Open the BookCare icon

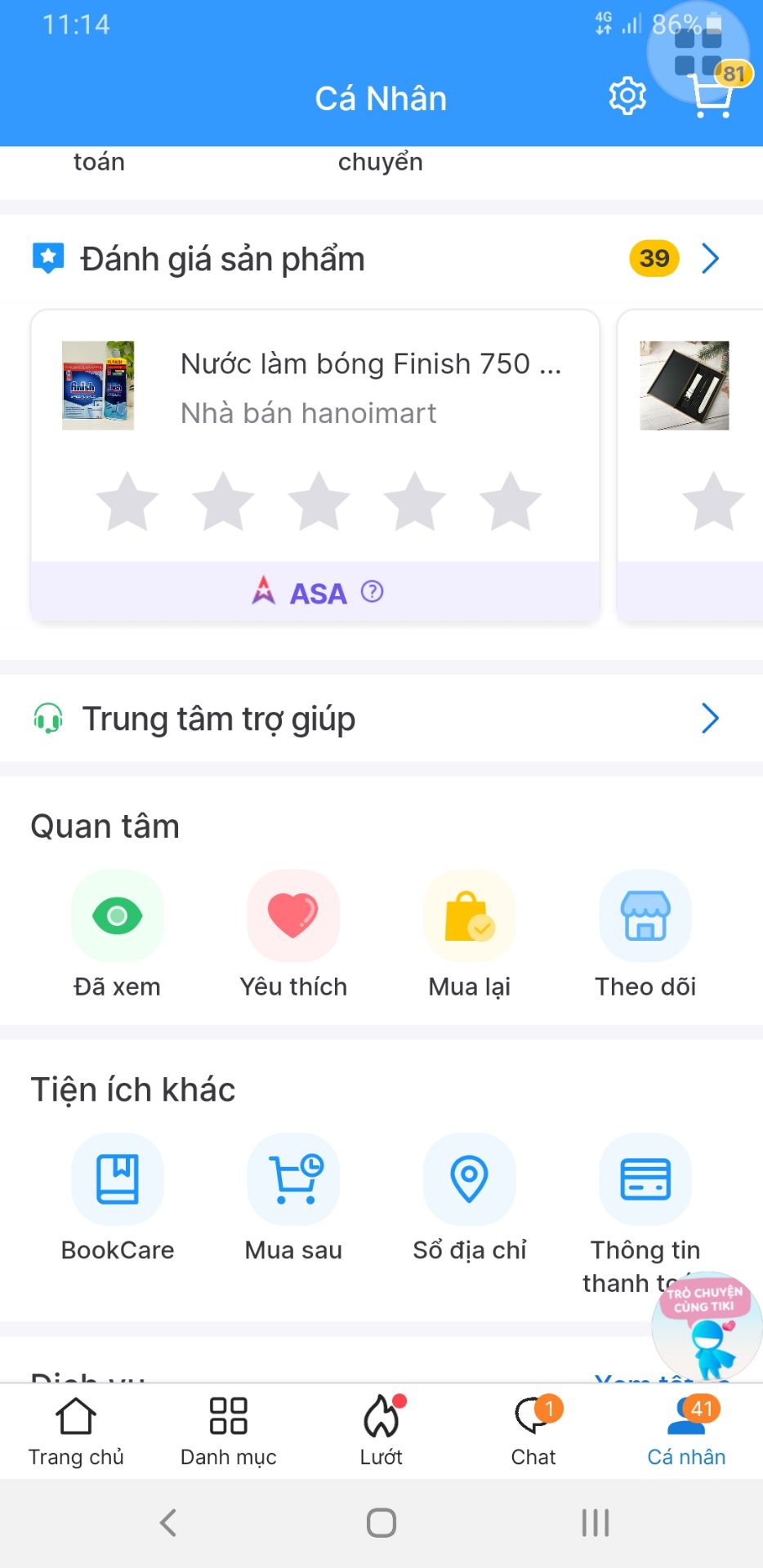pyautogui.click(x=118, y=1178)
